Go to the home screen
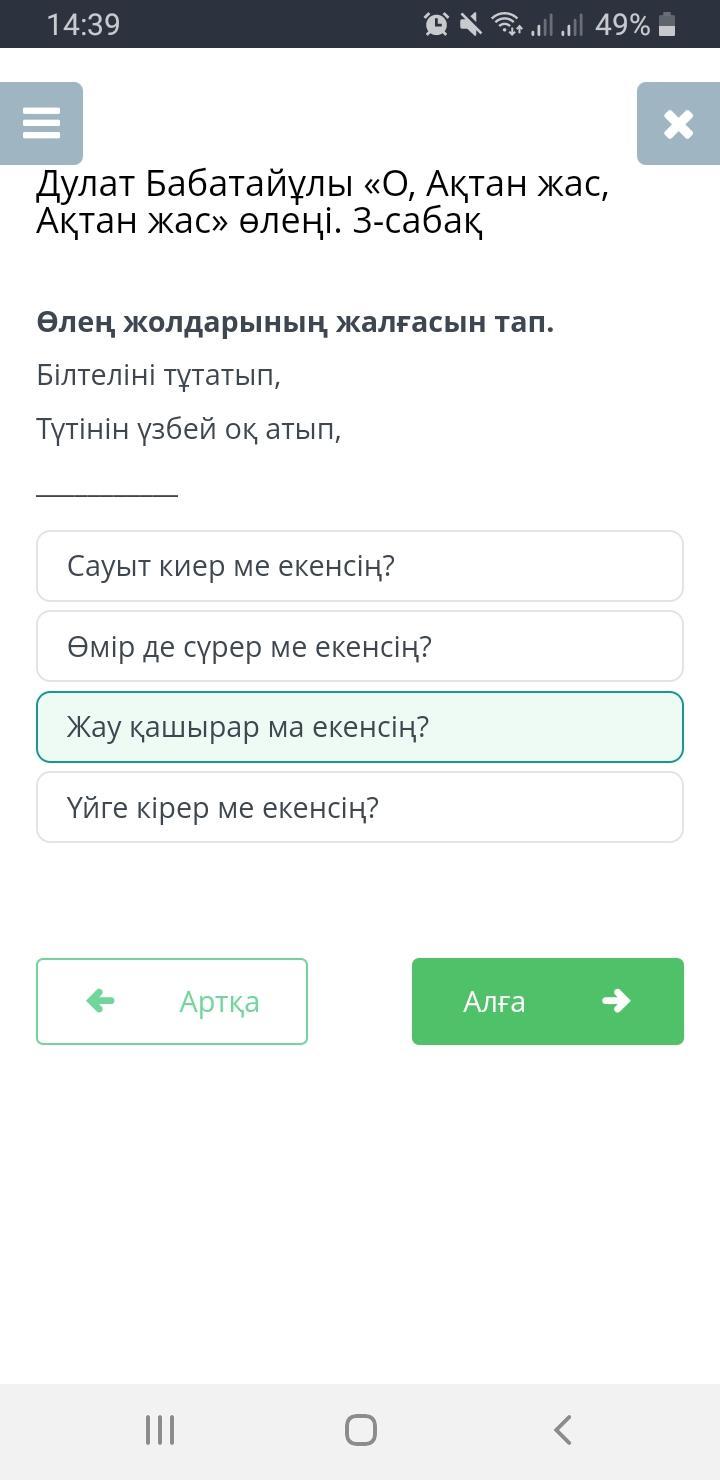This screenshot has height=1480, width=720. 360,1430
